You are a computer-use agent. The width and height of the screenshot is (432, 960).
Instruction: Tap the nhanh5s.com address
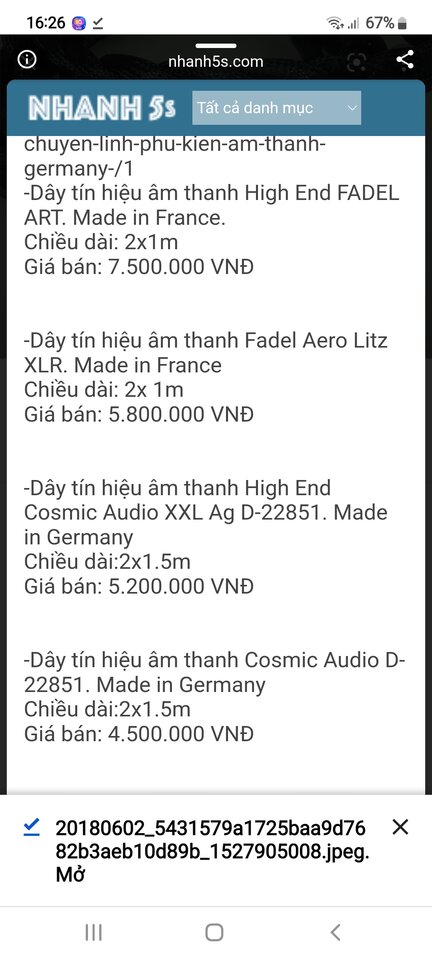(x=215, y=61)
